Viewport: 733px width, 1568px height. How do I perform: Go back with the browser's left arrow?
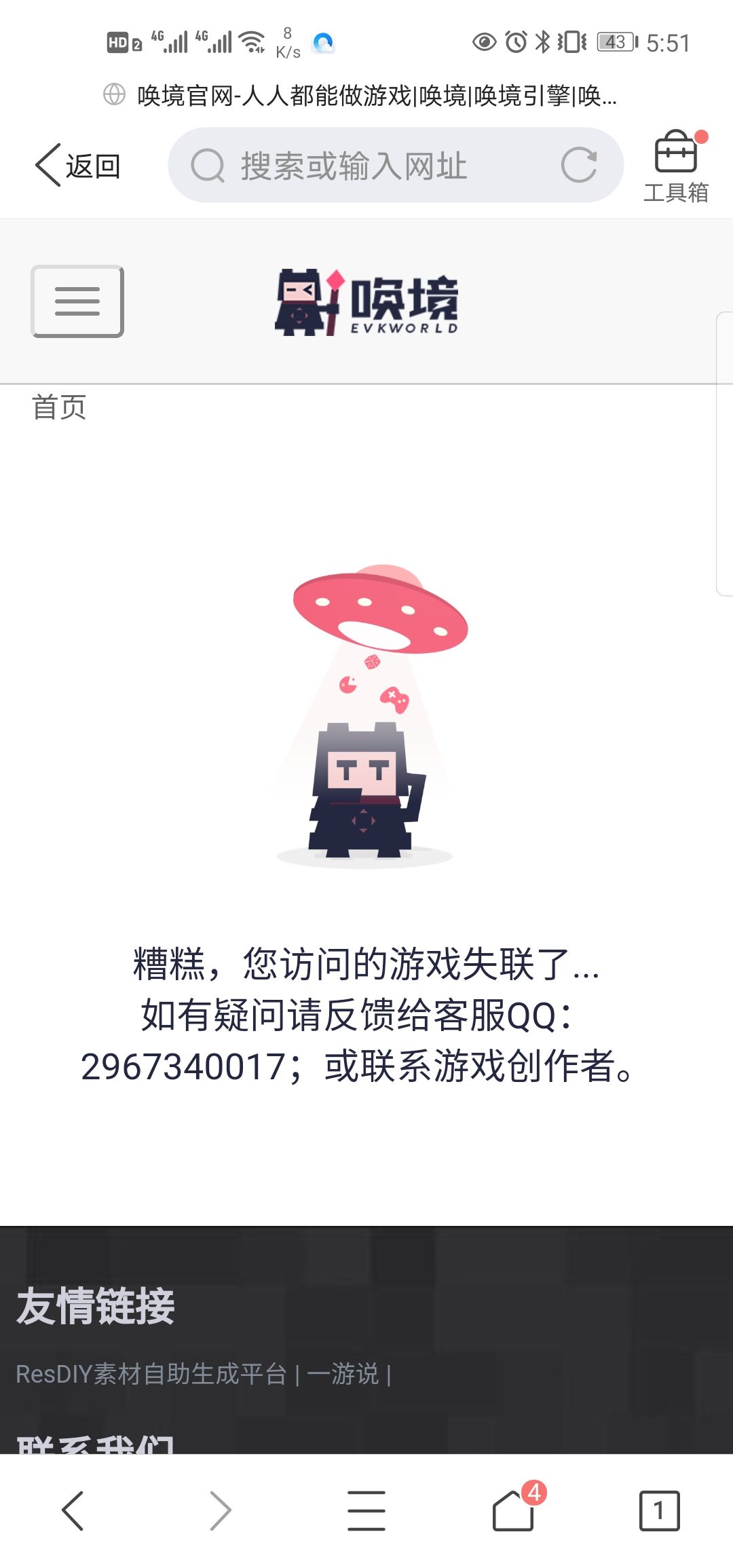point(73,1511)
